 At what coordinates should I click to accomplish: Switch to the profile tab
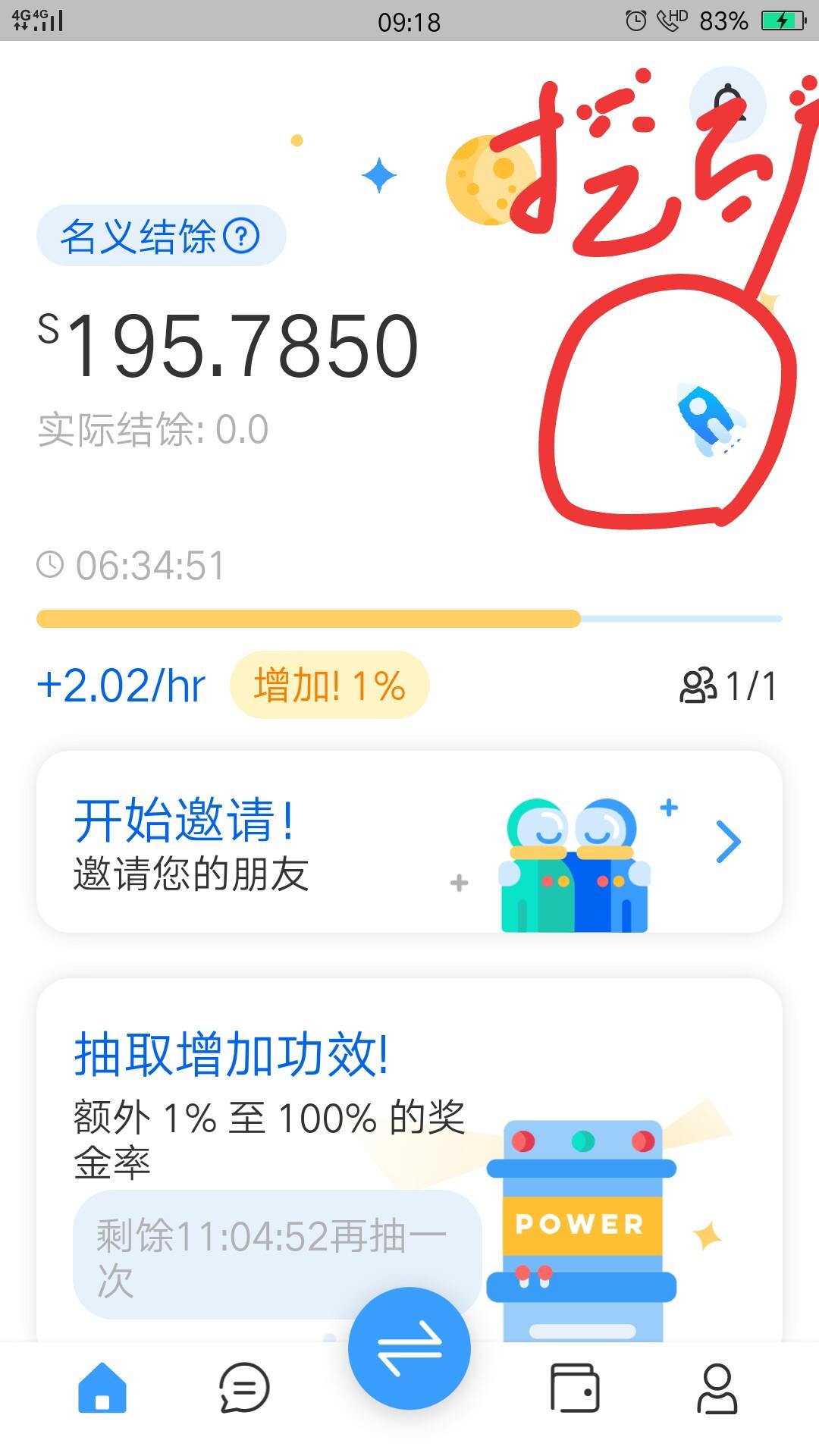point(717,1388)
